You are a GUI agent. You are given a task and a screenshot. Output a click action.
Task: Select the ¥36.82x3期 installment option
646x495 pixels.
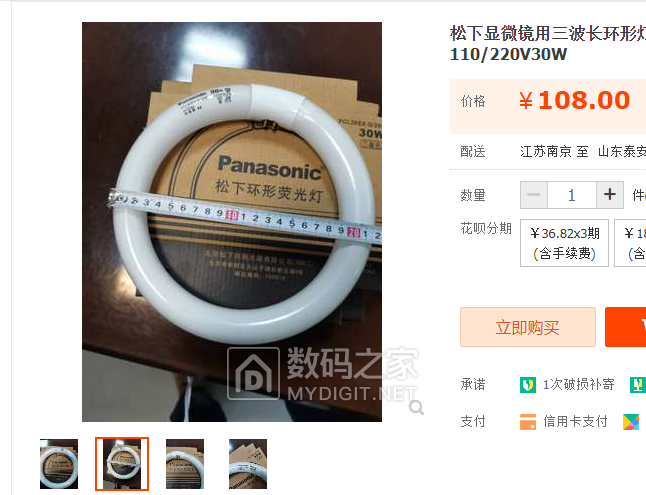coord(564,243)
